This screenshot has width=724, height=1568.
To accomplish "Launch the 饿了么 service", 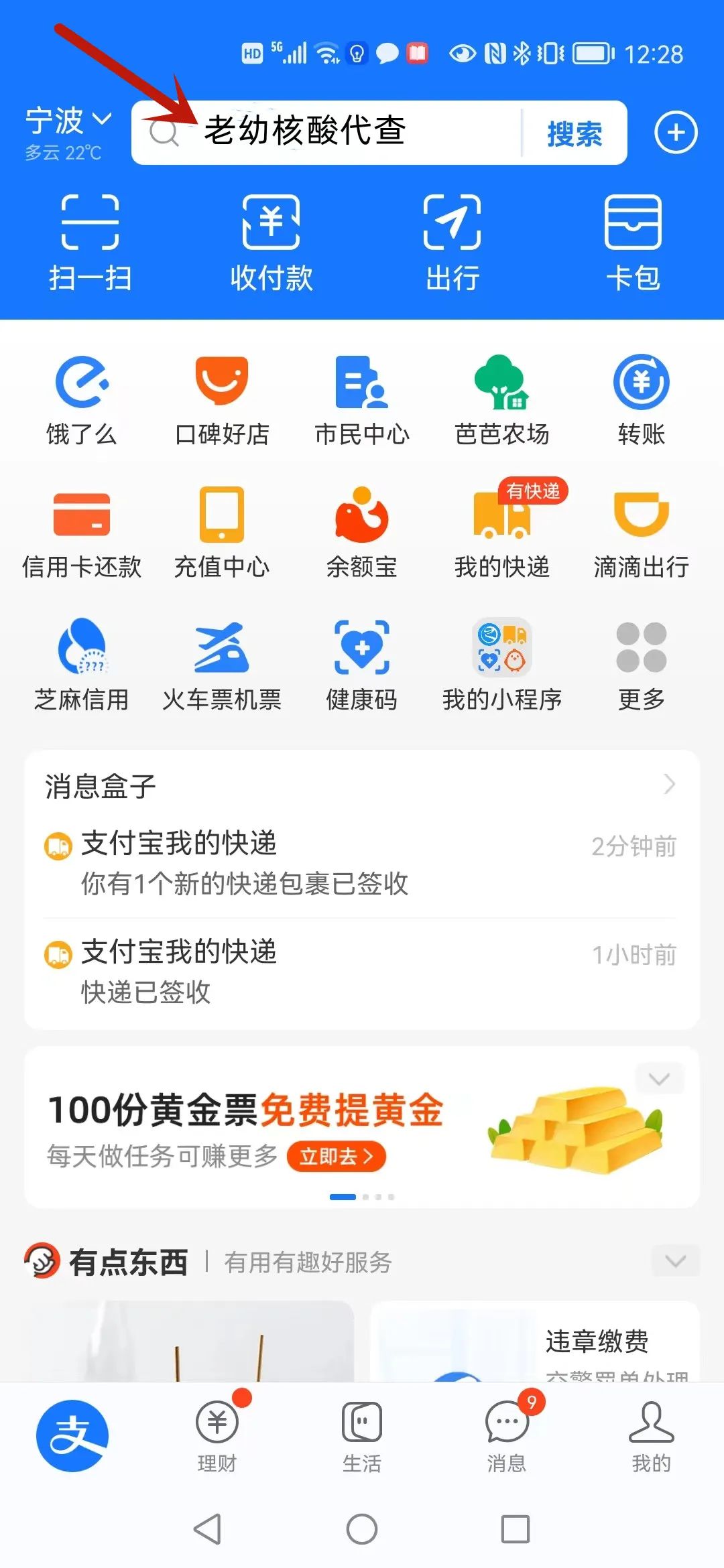I will tap(81, 400).
